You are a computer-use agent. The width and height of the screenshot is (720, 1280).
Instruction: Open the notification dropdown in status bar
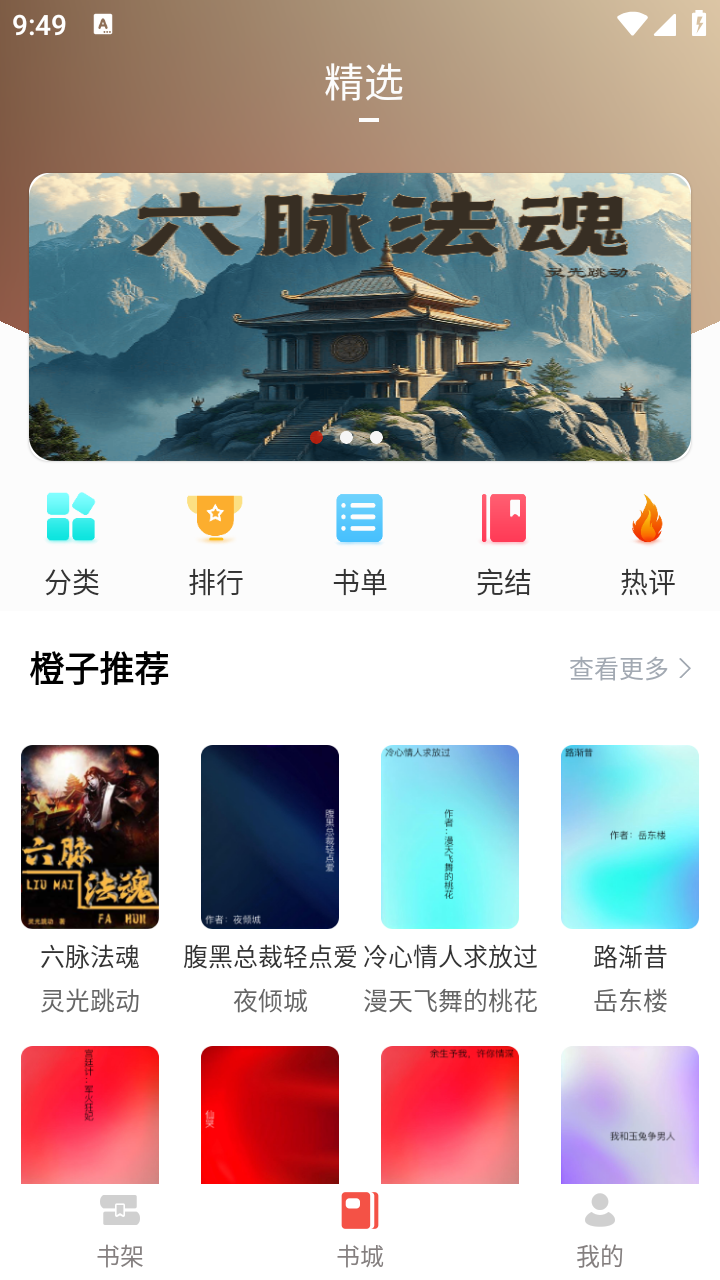(x=103, y=27)
